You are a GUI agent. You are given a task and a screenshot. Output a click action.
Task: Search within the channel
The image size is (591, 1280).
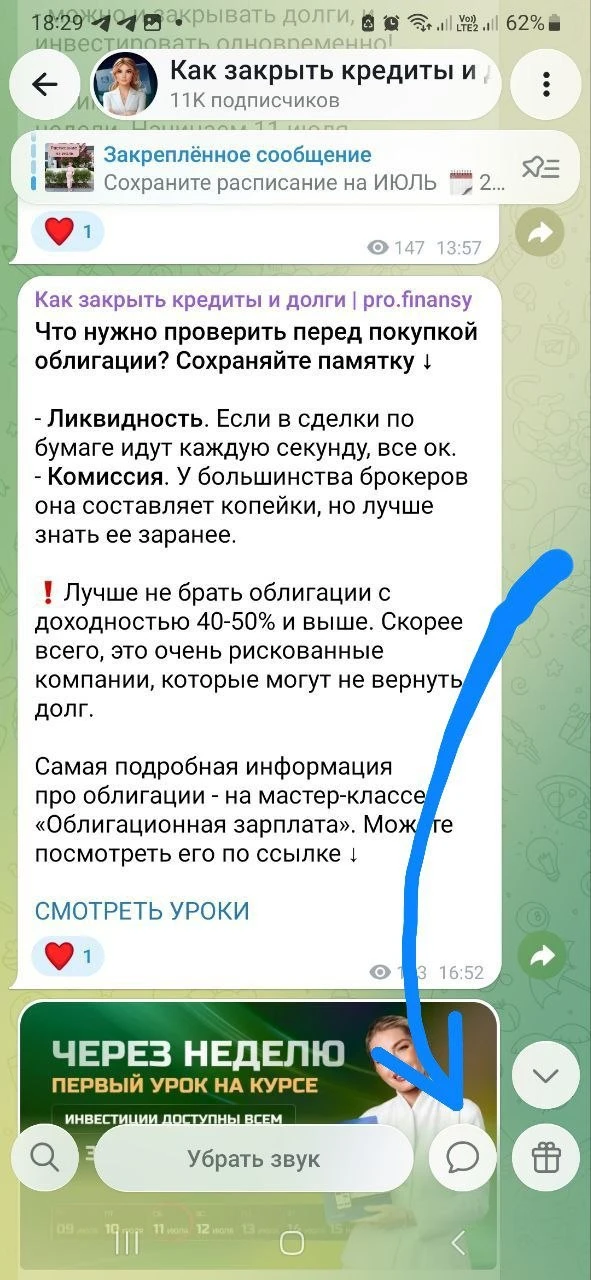coord(45,1158)
